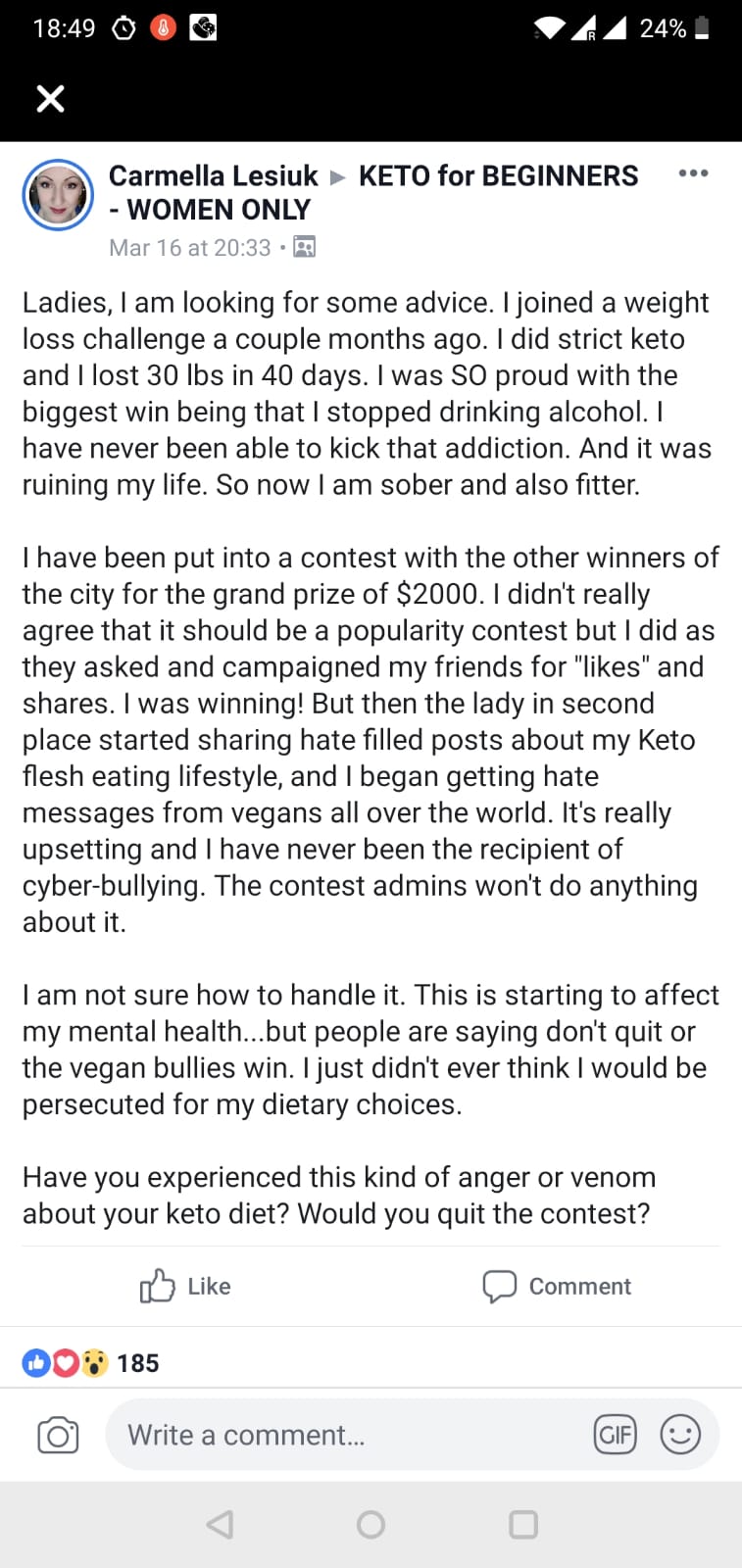Viewport: 742px width, 1568px height.
Task: Go to the system home screen
Action: pyautogui.click(x=371, y=1524)
